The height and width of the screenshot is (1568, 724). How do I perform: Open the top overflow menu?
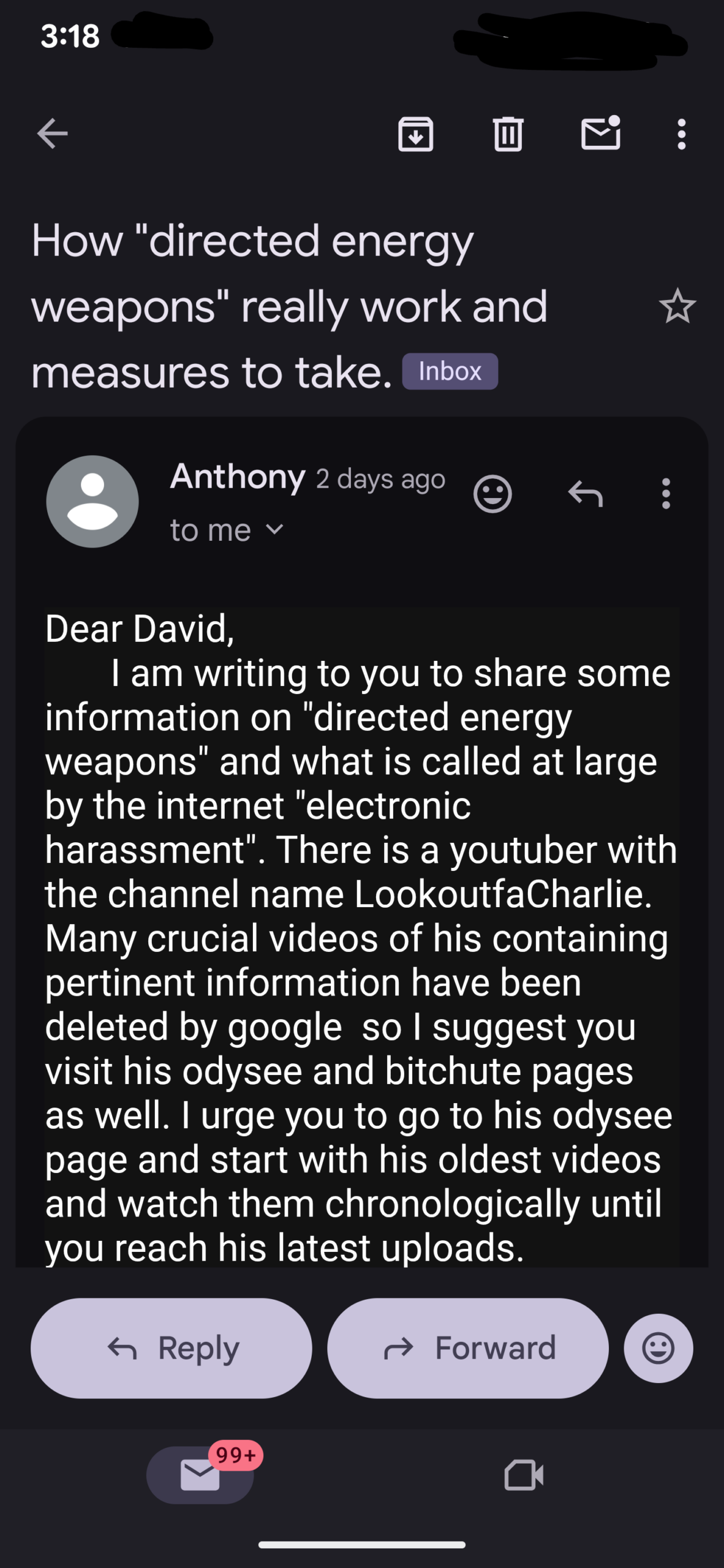coord(681,134)
